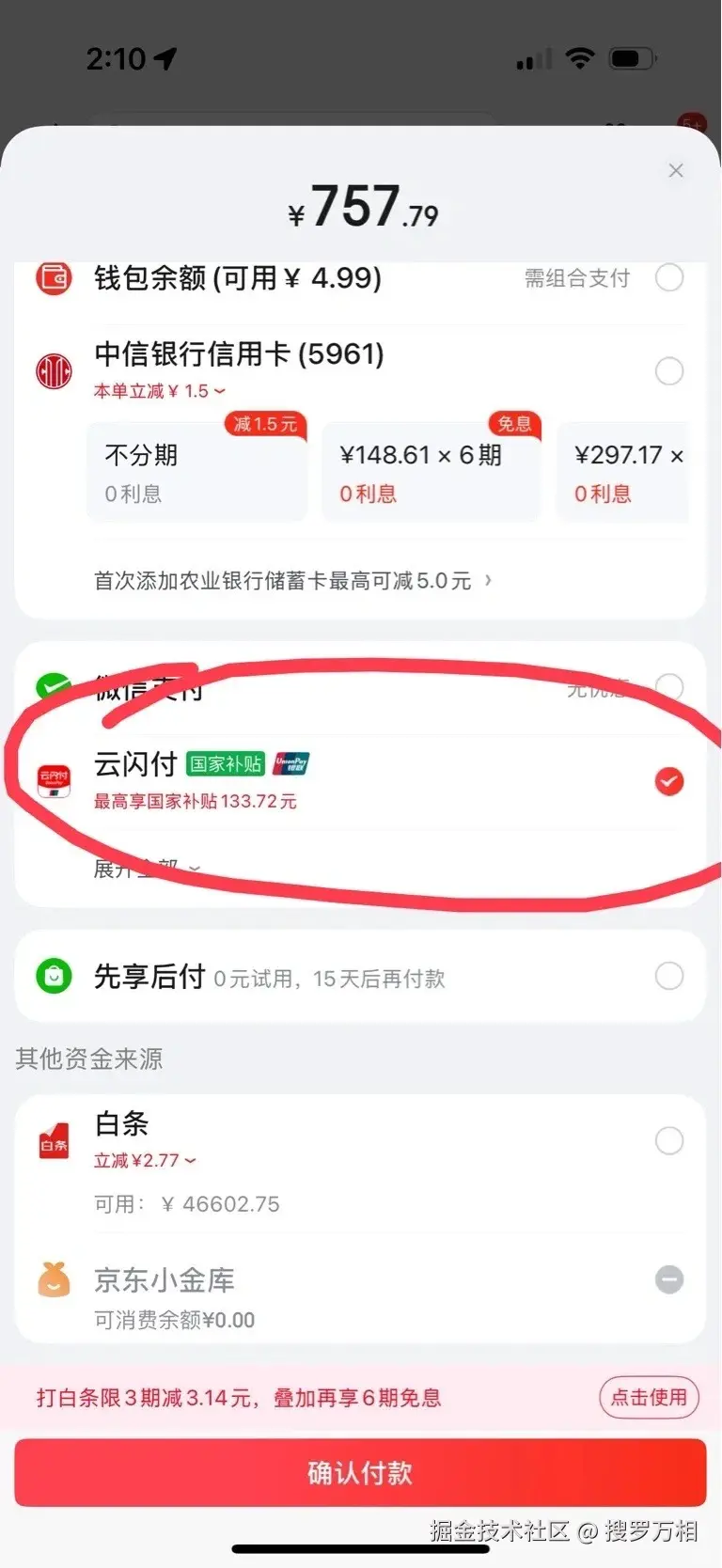Close the payment sheet
Screen dimensions: 722x1568
(675, 170)
